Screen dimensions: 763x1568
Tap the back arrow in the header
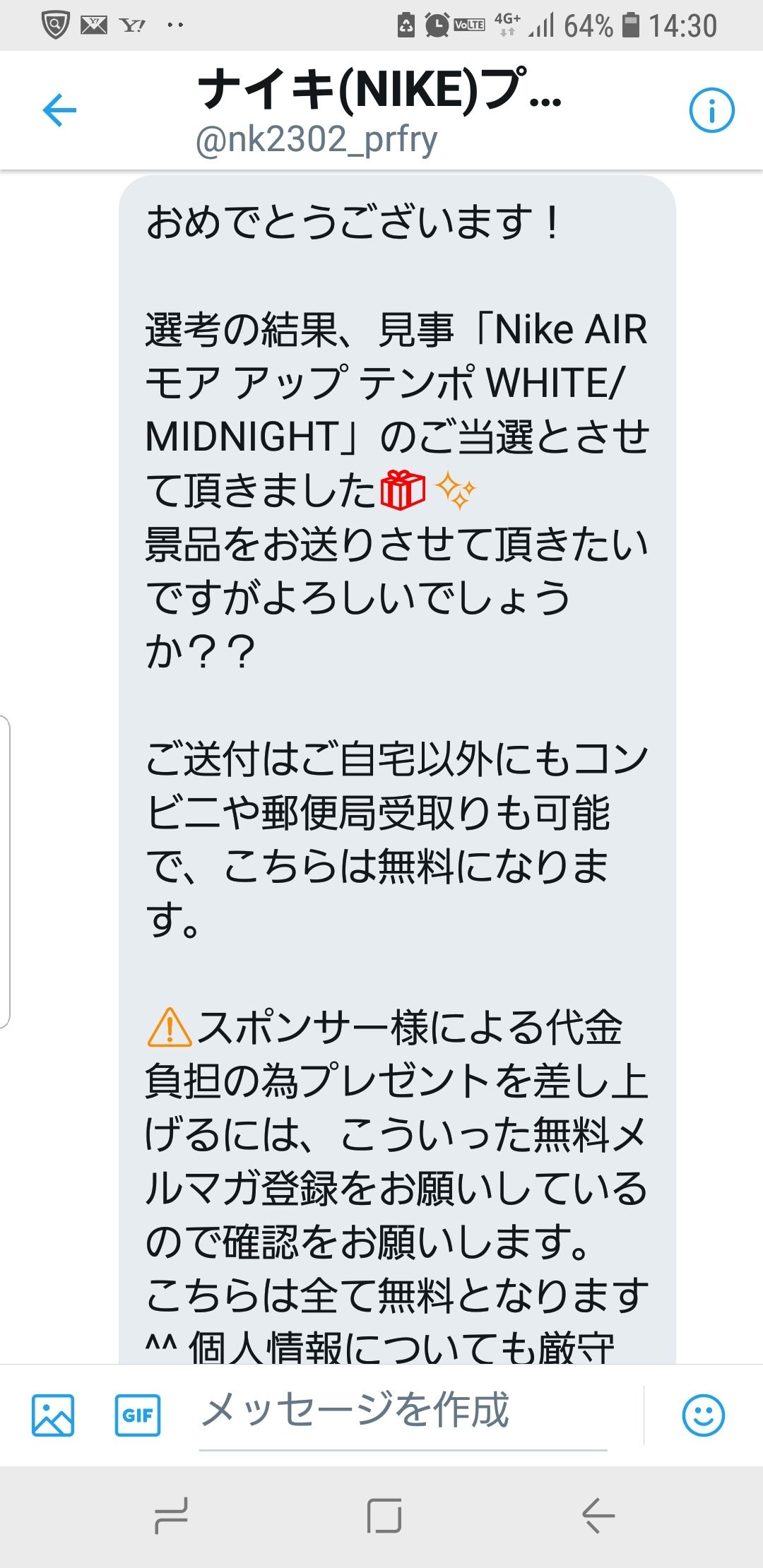click(x=59, y=109)
